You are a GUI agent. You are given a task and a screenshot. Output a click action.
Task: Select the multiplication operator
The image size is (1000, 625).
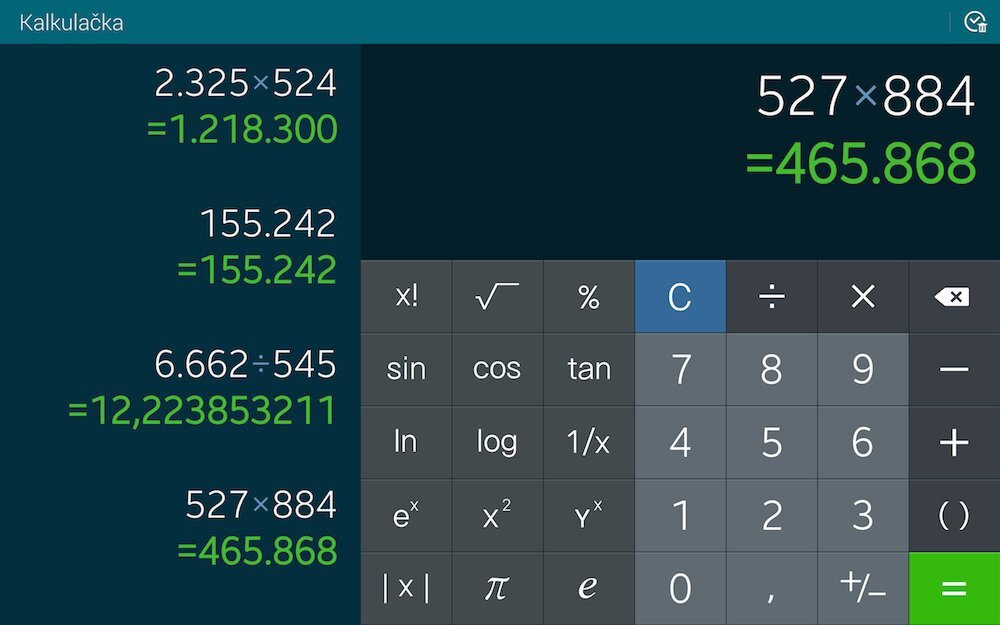(862, 297)
